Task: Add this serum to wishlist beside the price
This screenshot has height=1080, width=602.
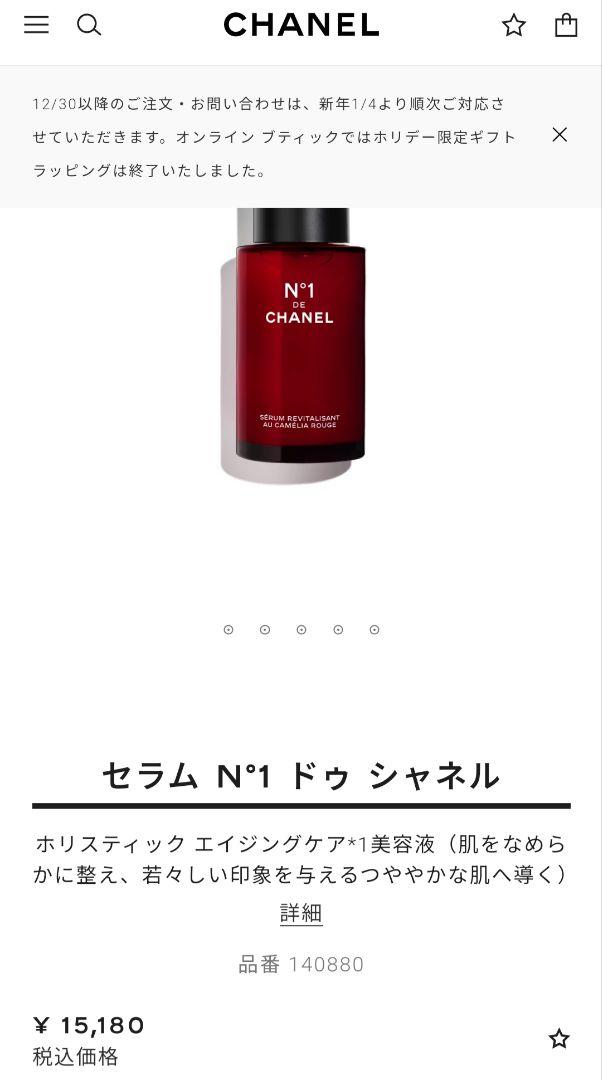Action: [559, 1039]
